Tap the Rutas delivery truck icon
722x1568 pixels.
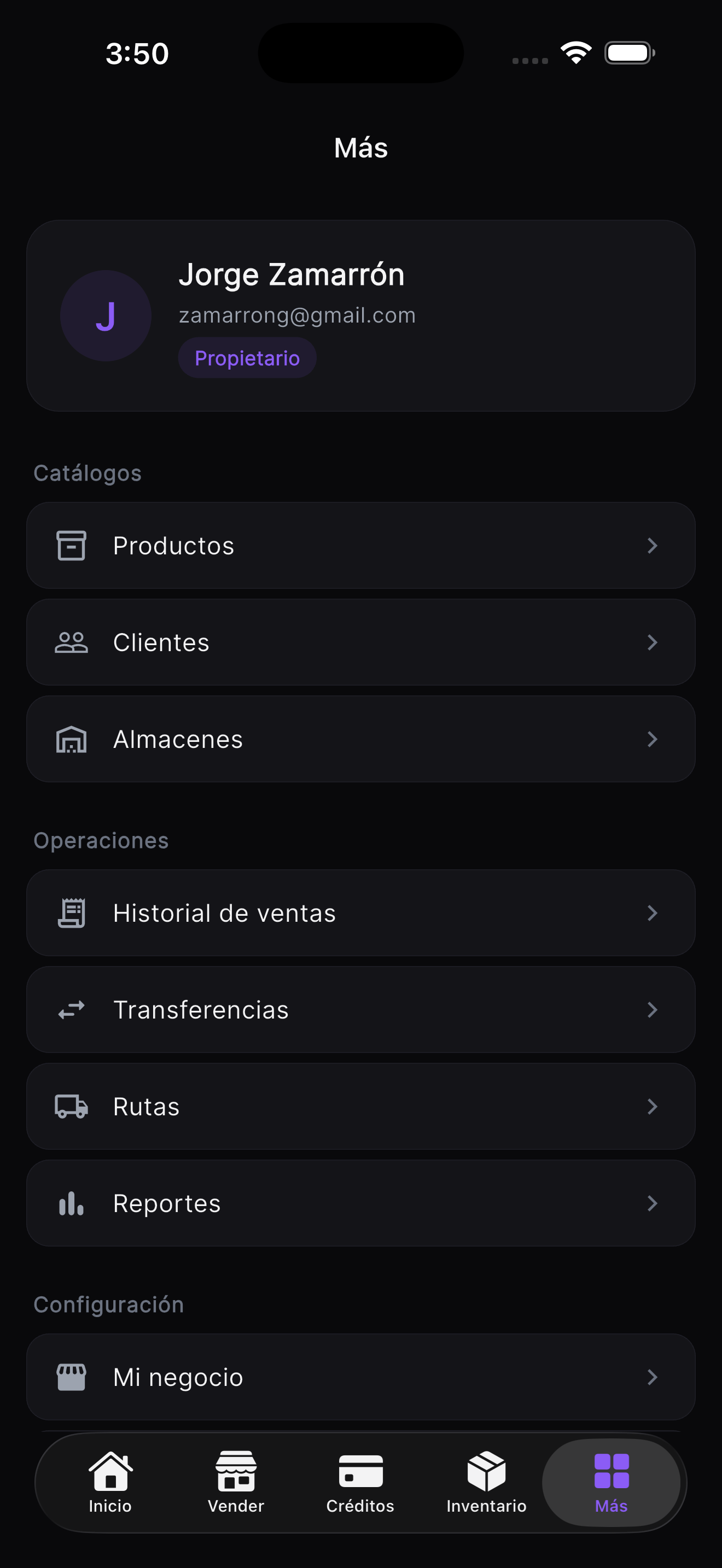pos(71,1106)
